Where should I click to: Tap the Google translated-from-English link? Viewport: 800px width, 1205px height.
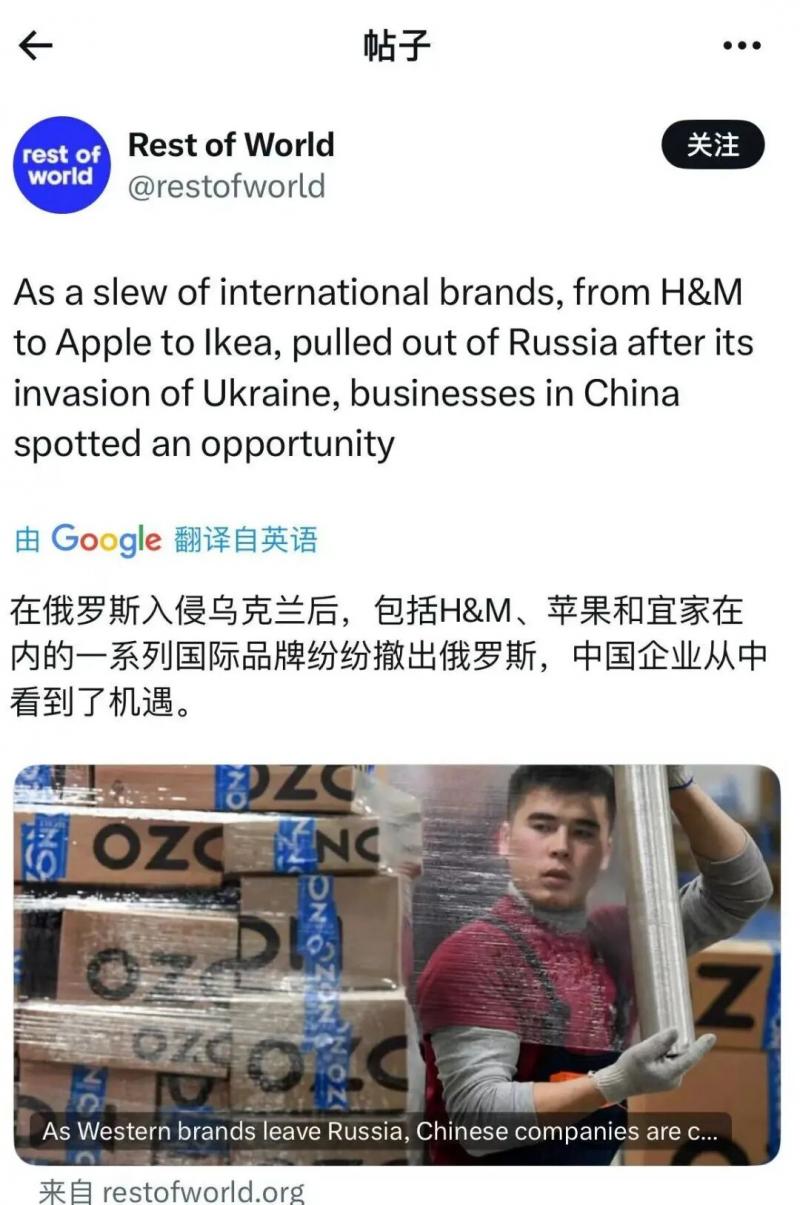(x=166, y=540)
